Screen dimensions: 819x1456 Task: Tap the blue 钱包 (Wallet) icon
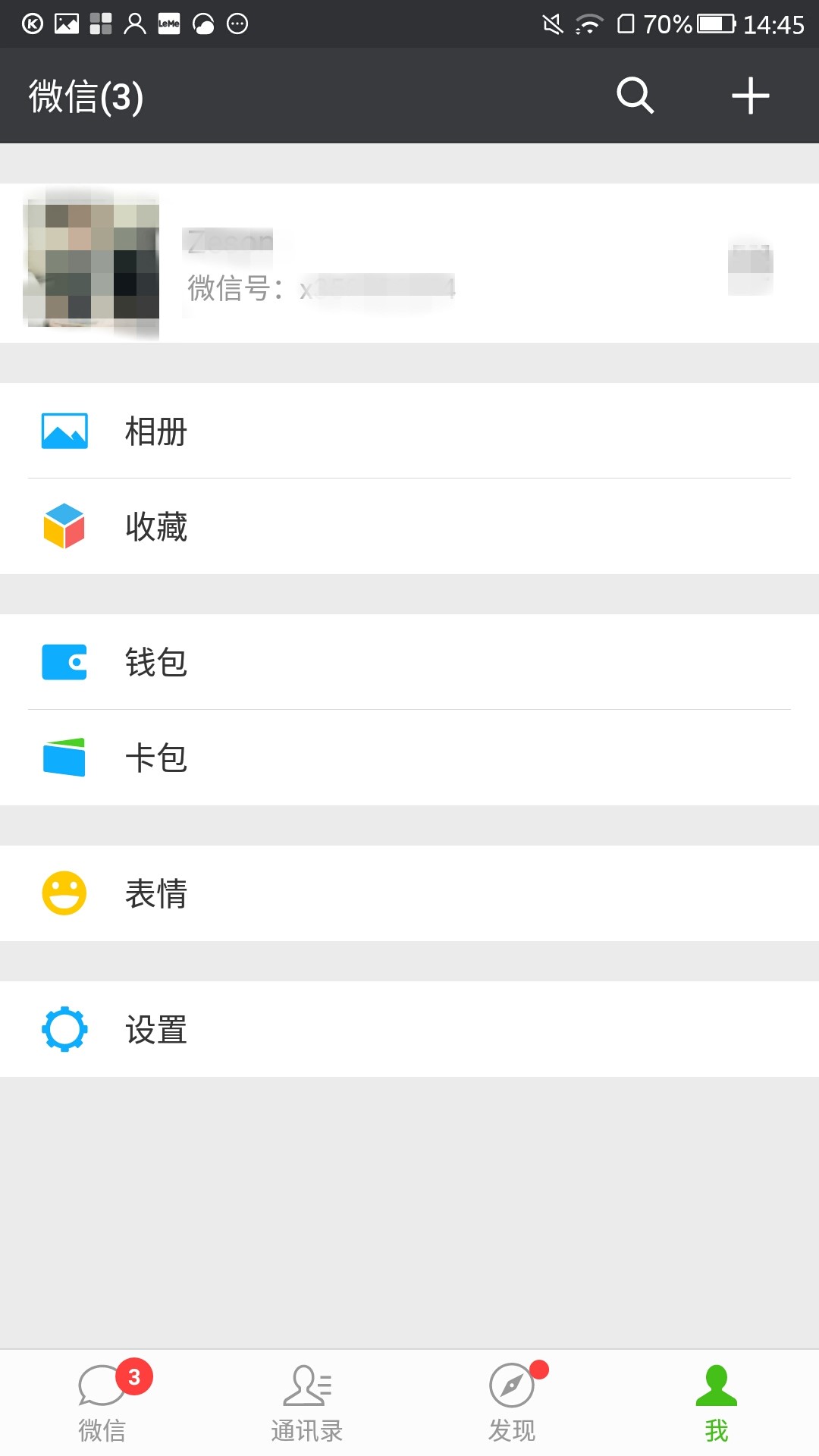coord(64,661)
